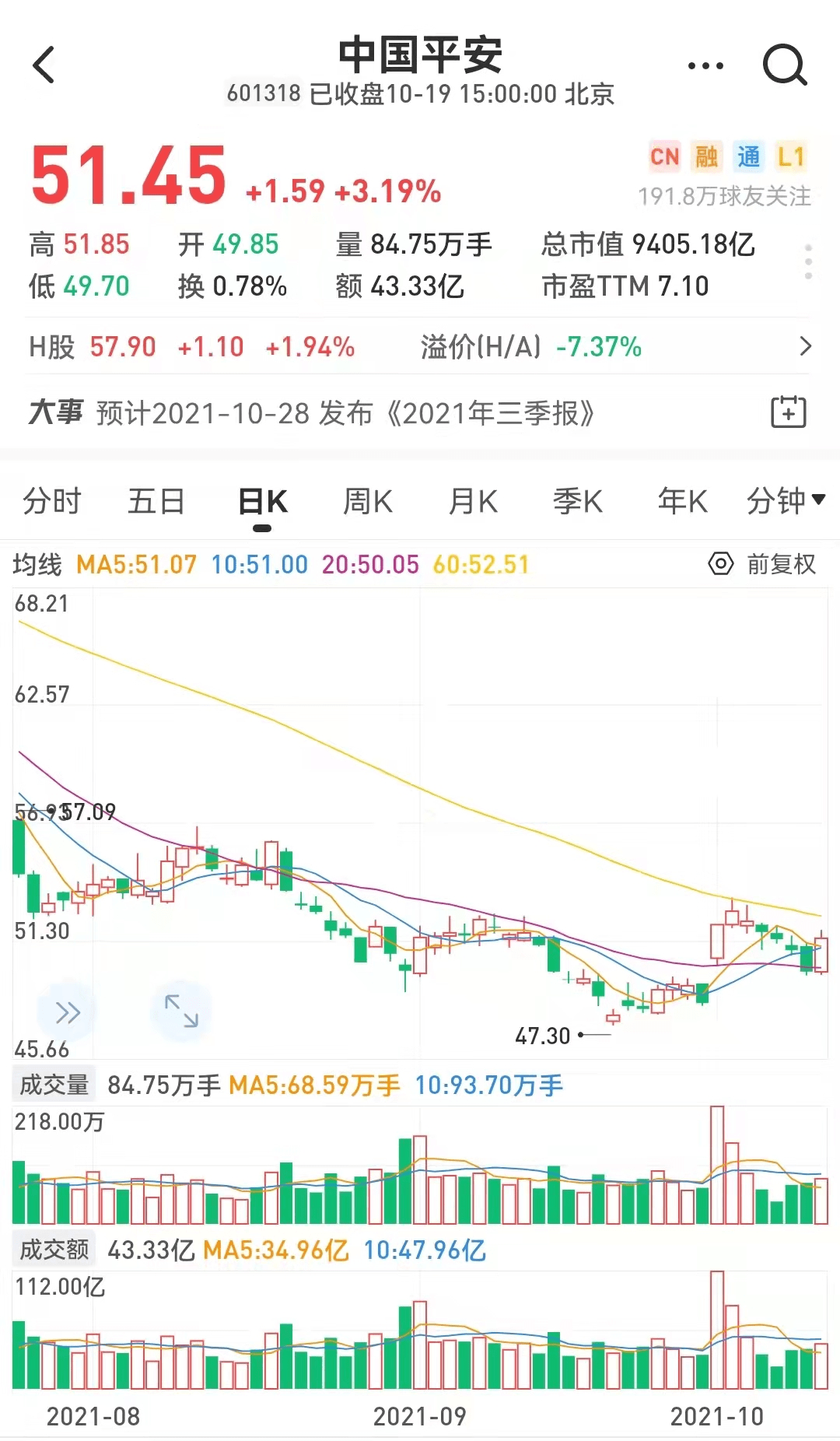Expand chart with the fullscreen arrows icon
Viewport: 840px width, 1441px height.
(181, 1011)
